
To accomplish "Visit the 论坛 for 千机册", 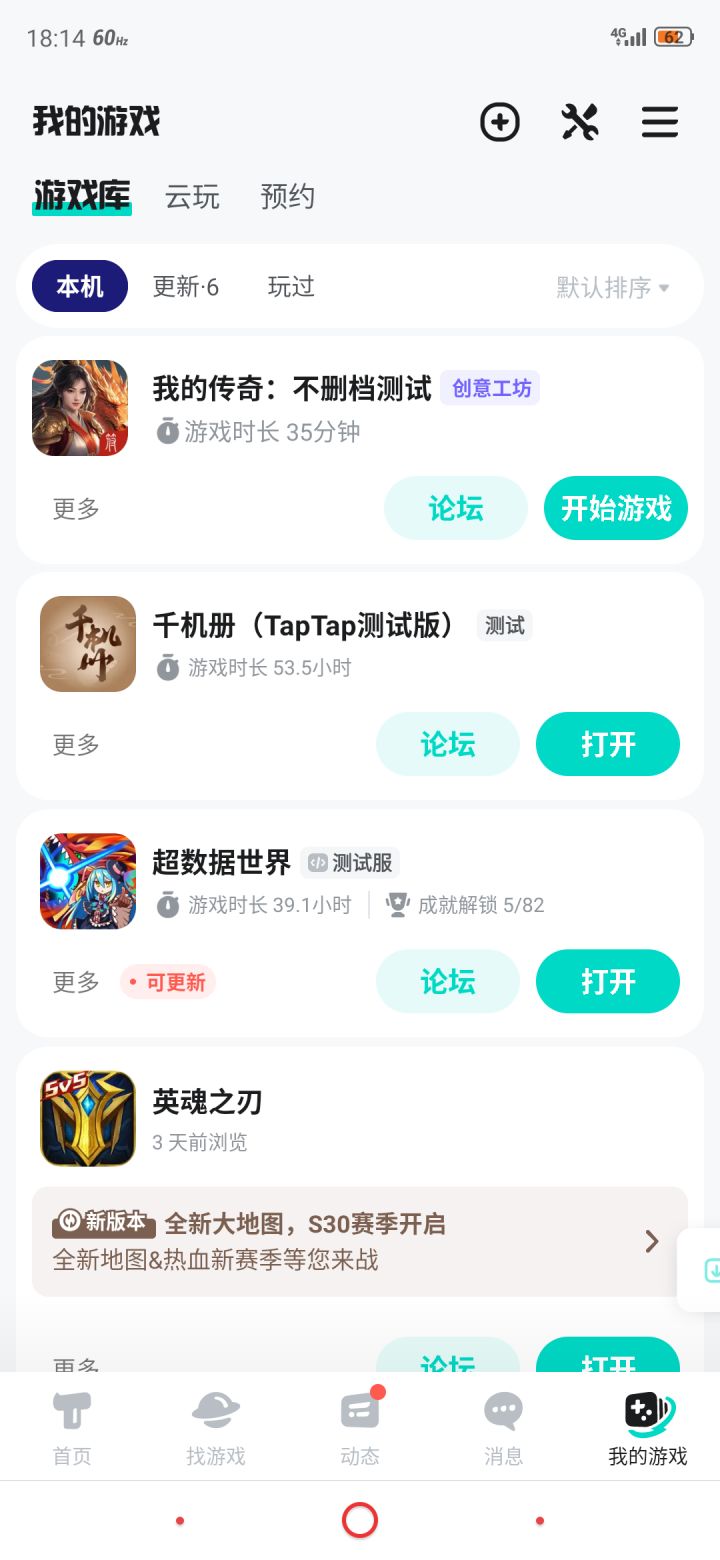I will (x=448, y=744).
